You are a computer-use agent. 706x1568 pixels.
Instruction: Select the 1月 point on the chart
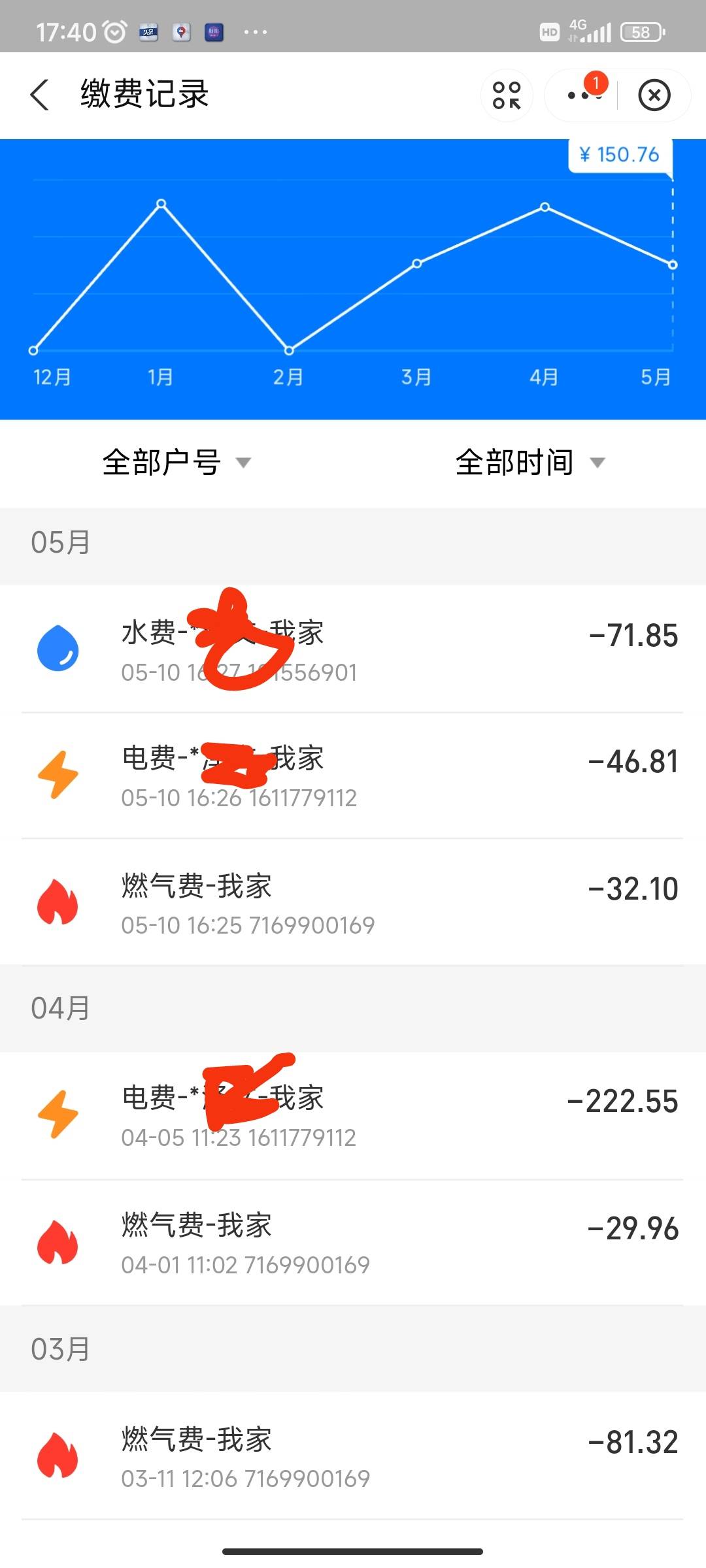161,204
